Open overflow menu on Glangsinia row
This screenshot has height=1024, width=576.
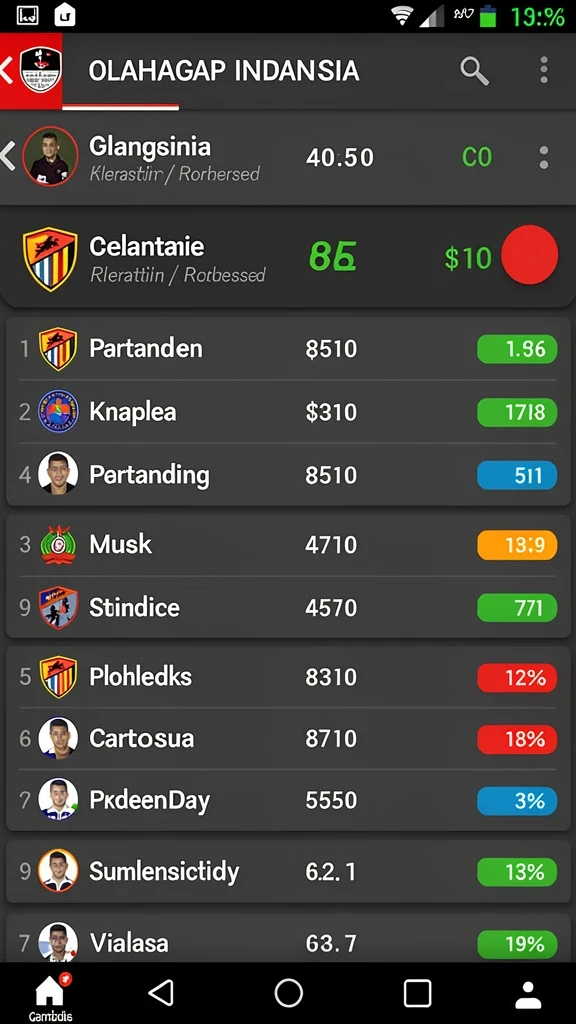[x=543, y=157]
